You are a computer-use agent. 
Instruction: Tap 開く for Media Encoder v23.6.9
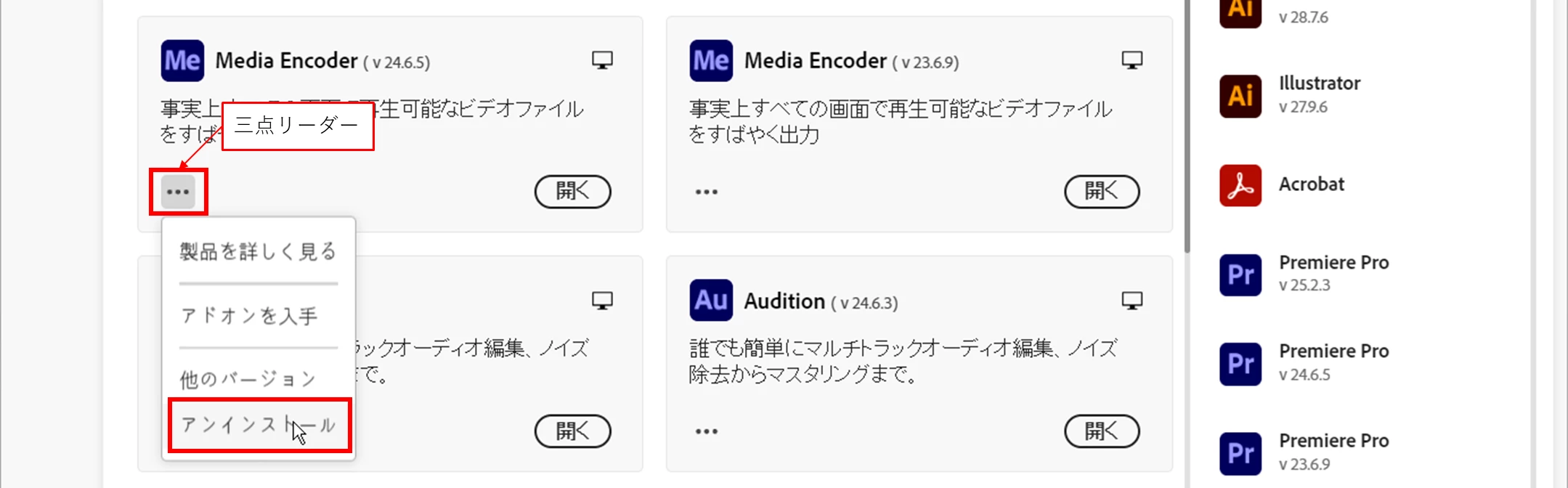coord(1101,191)
